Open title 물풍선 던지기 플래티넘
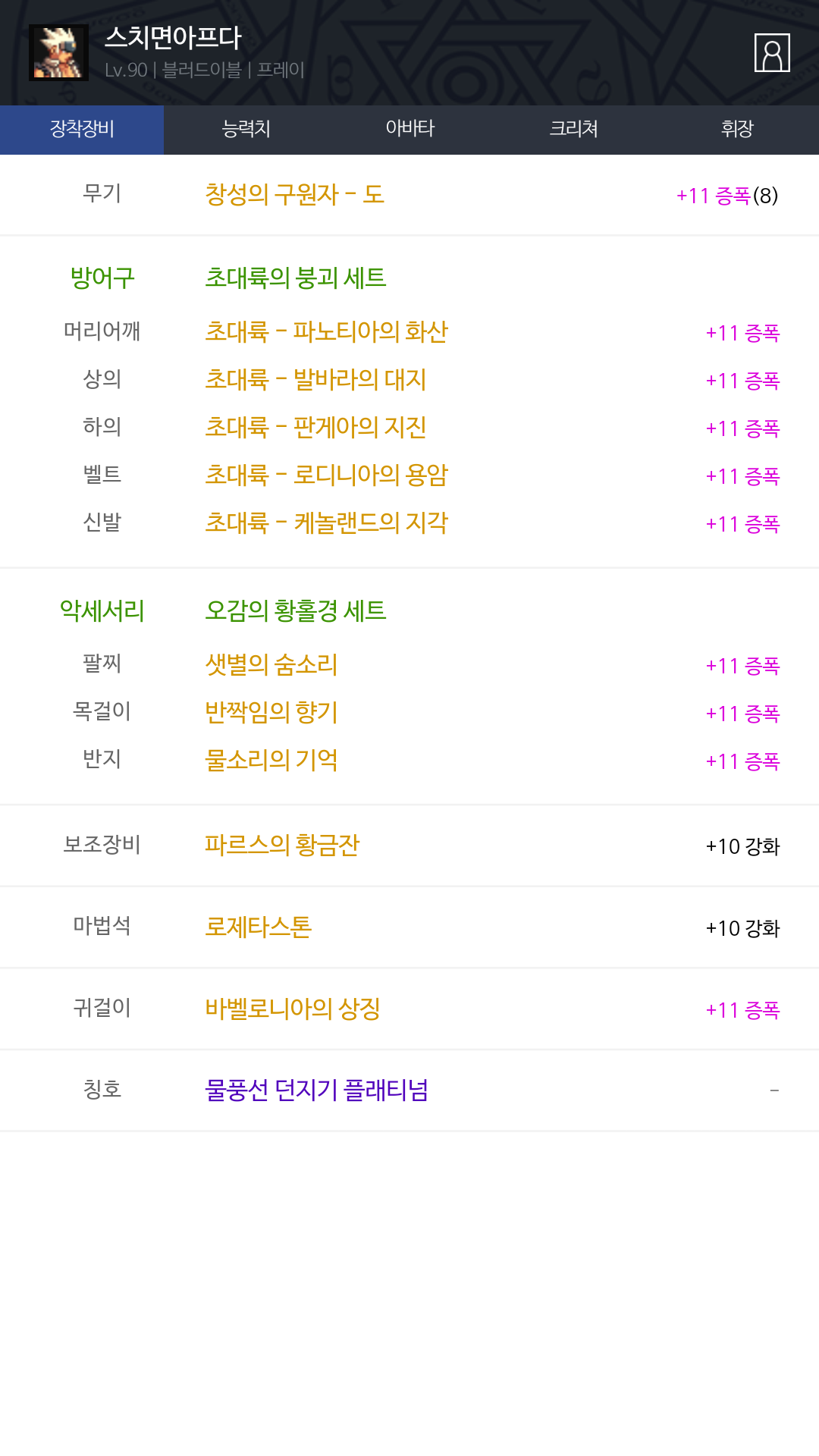The width and height of the screenshot is (819, 1456). (x=316, y=1091)
